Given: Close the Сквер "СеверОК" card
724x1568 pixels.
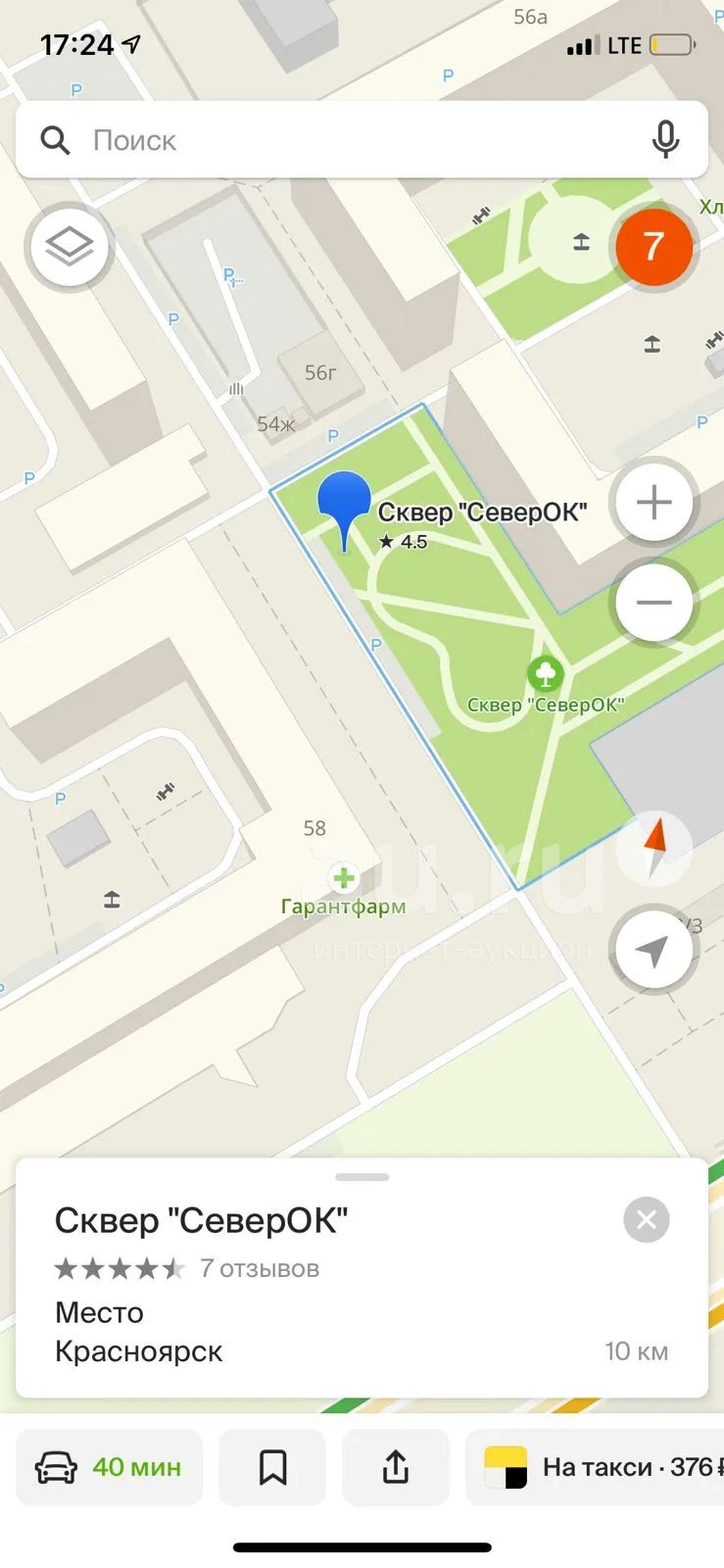Looking at the screenshot, I should point(647,1220).
